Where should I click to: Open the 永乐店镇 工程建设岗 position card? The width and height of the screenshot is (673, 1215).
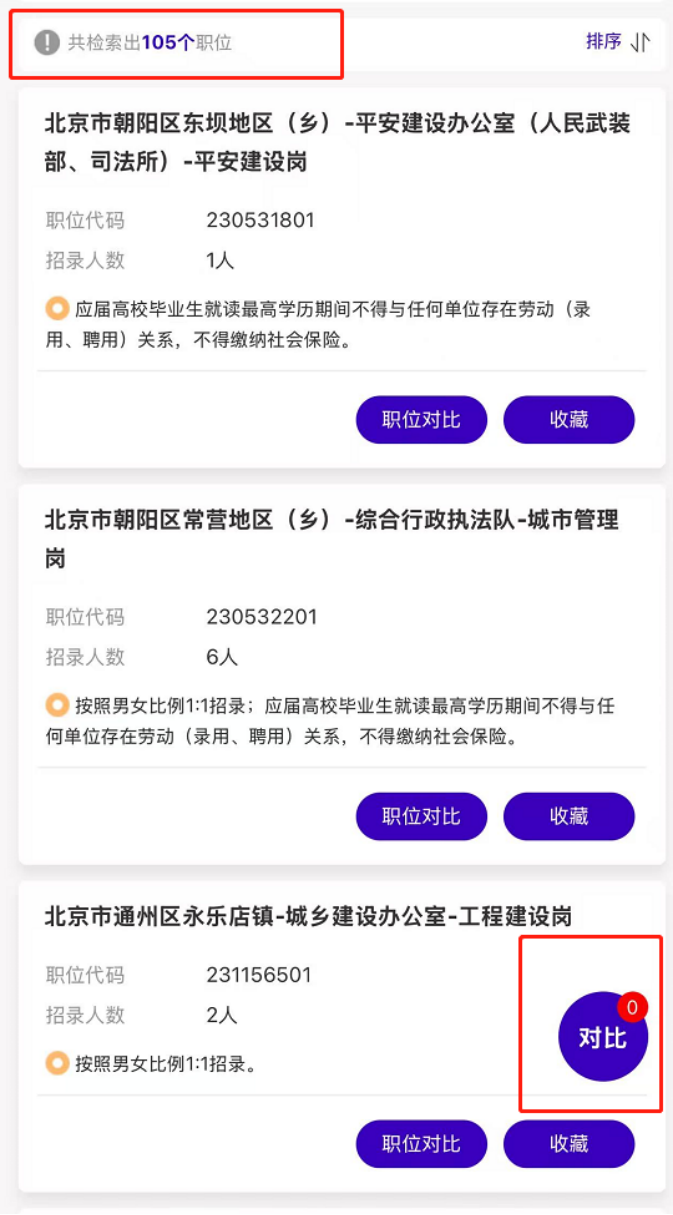[308, 915]
